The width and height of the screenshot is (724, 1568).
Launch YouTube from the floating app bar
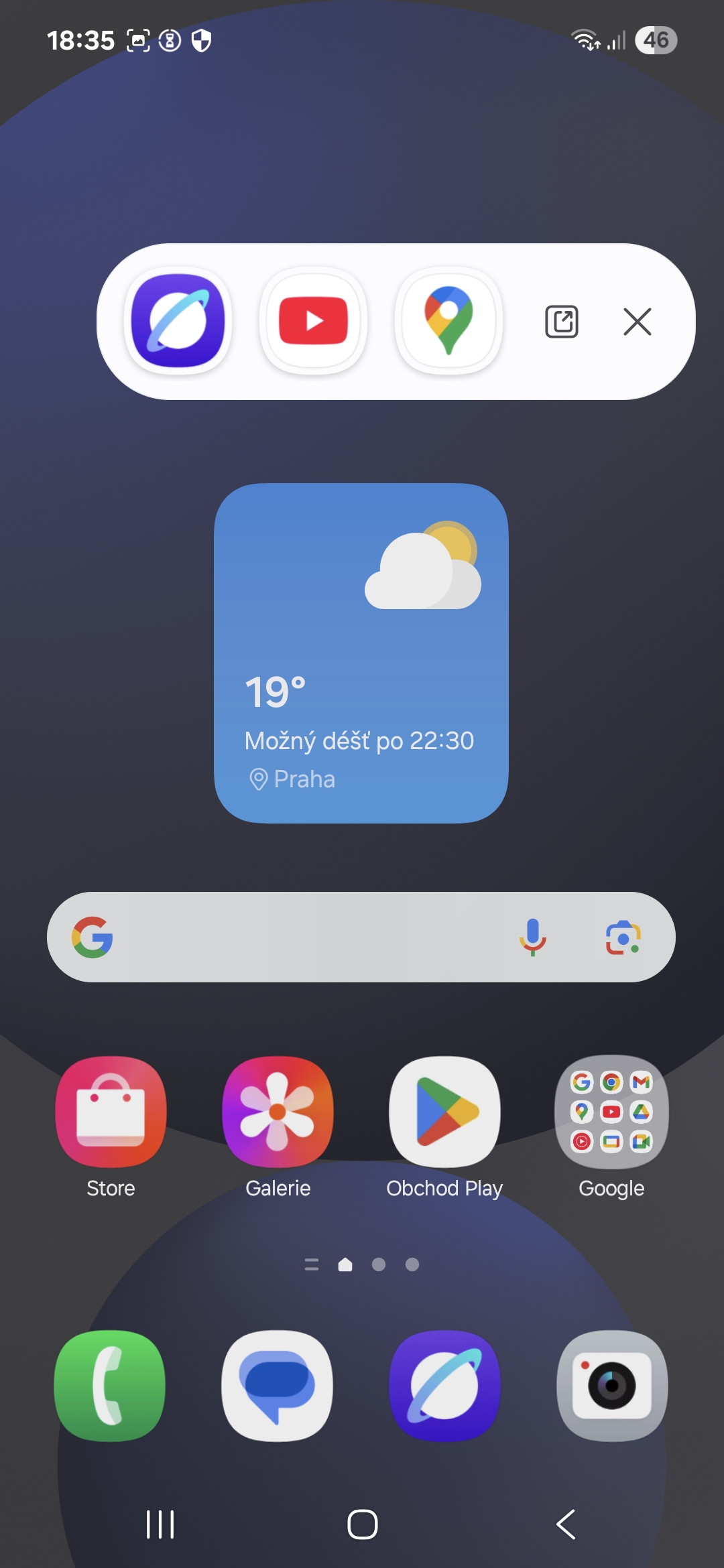pos(313,321)
